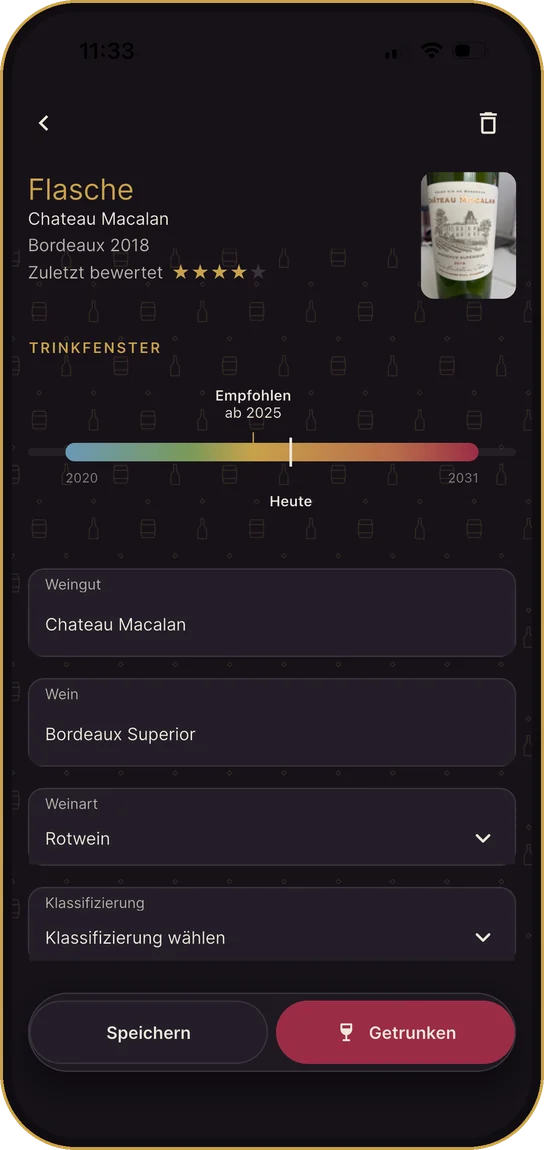Open the Chateau Macalan bottle photo
This screenshot has height=1150, width=544.
(x=468, y=235)
